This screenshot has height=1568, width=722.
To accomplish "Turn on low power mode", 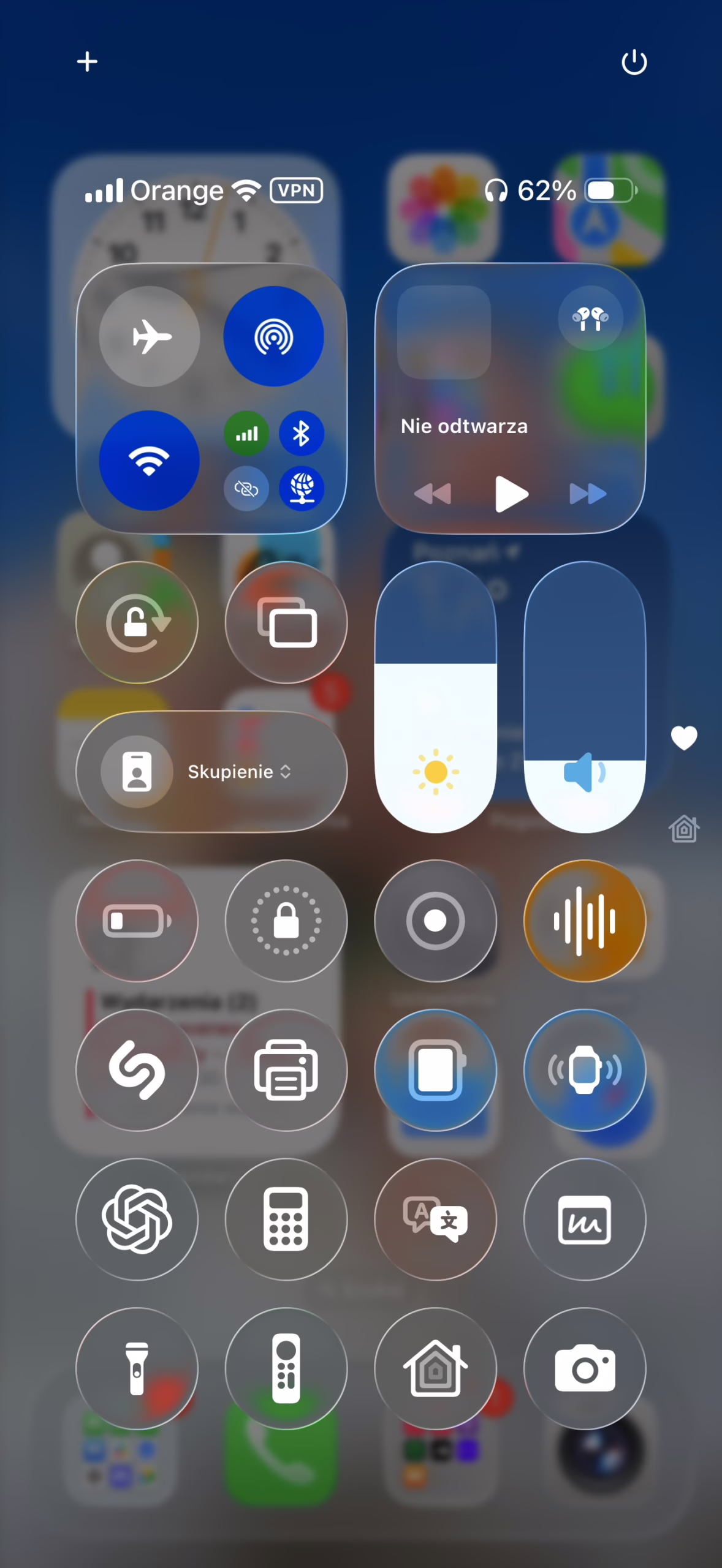I will [137, 921].
